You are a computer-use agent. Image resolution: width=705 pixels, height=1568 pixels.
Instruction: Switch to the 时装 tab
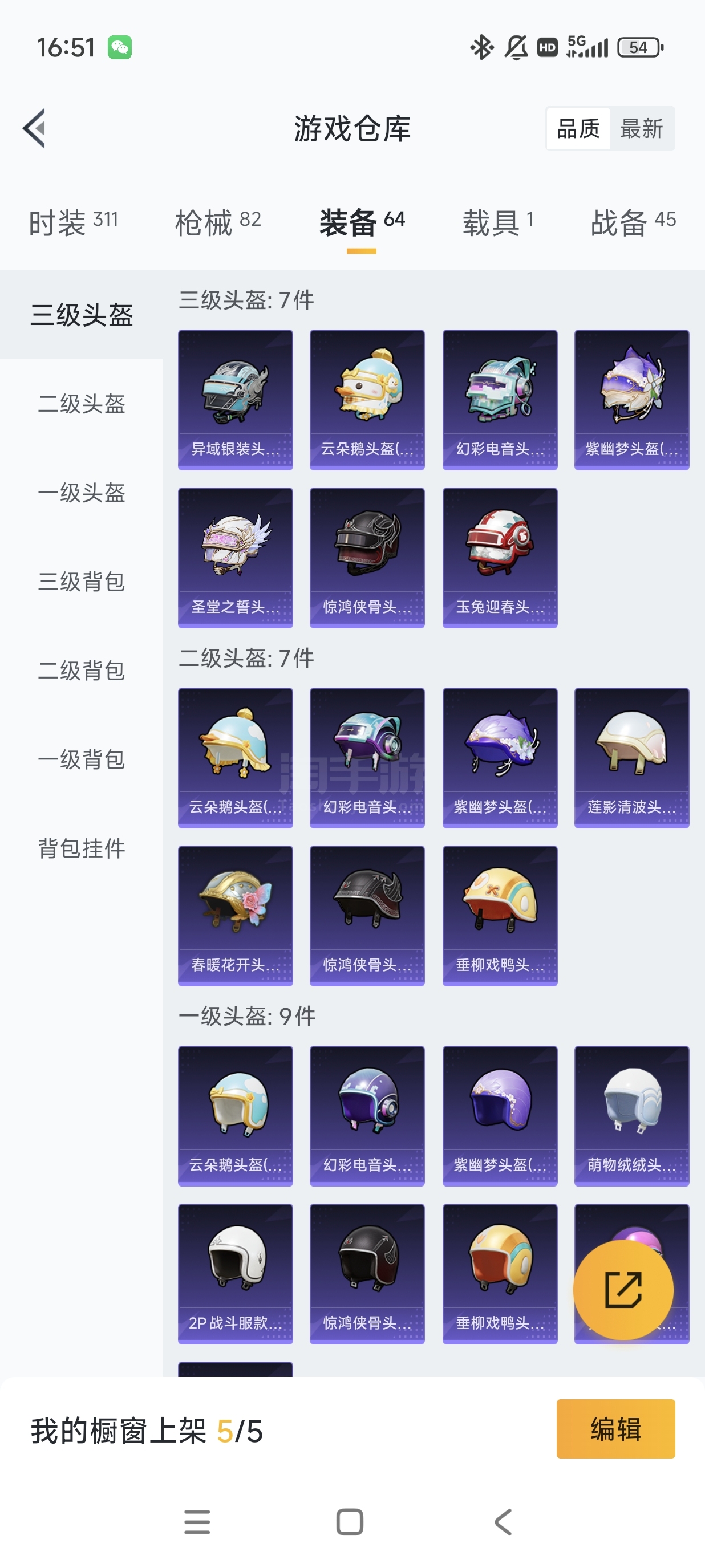pos(73,222)
